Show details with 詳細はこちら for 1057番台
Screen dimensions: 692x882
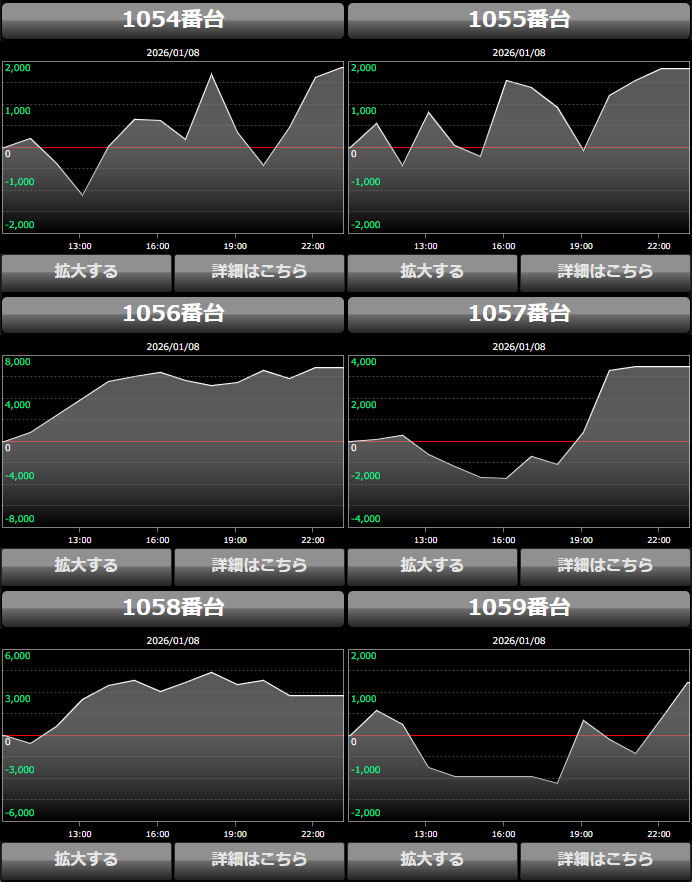(605, 565)
